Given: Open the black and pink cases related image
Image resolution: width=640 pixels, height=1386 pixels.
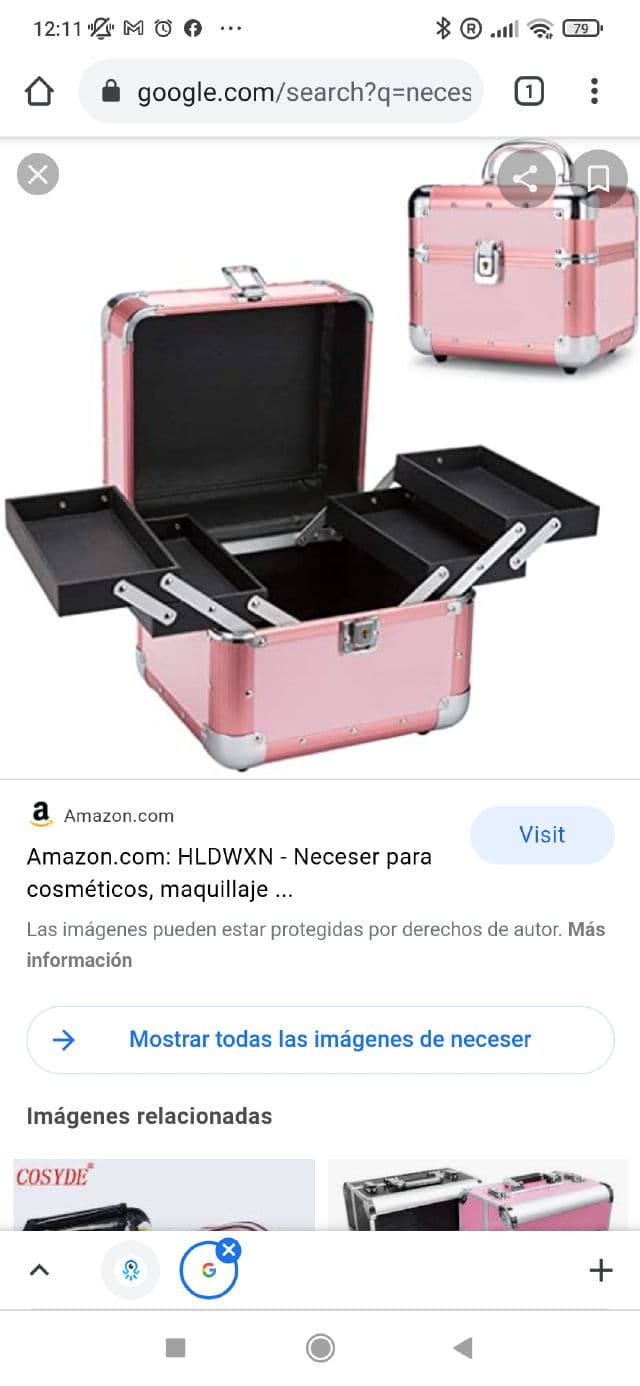Looking at the screenshot, I should pos(477,1195).
